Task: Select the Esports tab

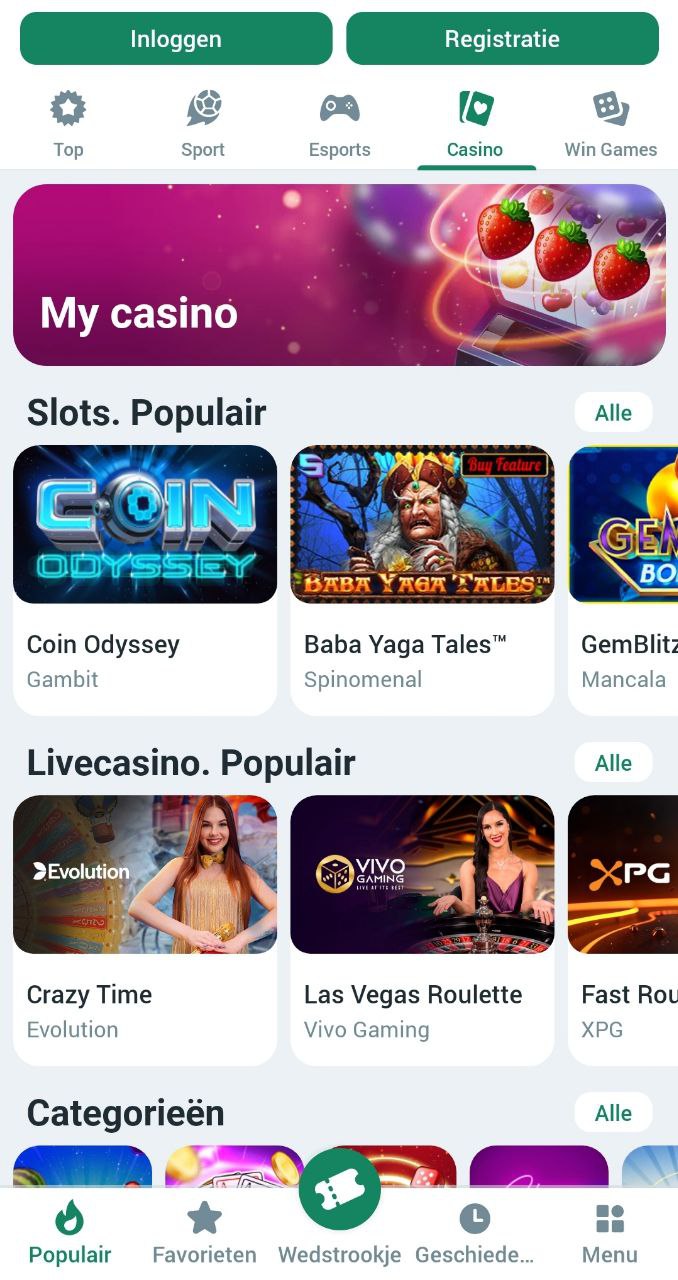Action: (x=339, y=125)
